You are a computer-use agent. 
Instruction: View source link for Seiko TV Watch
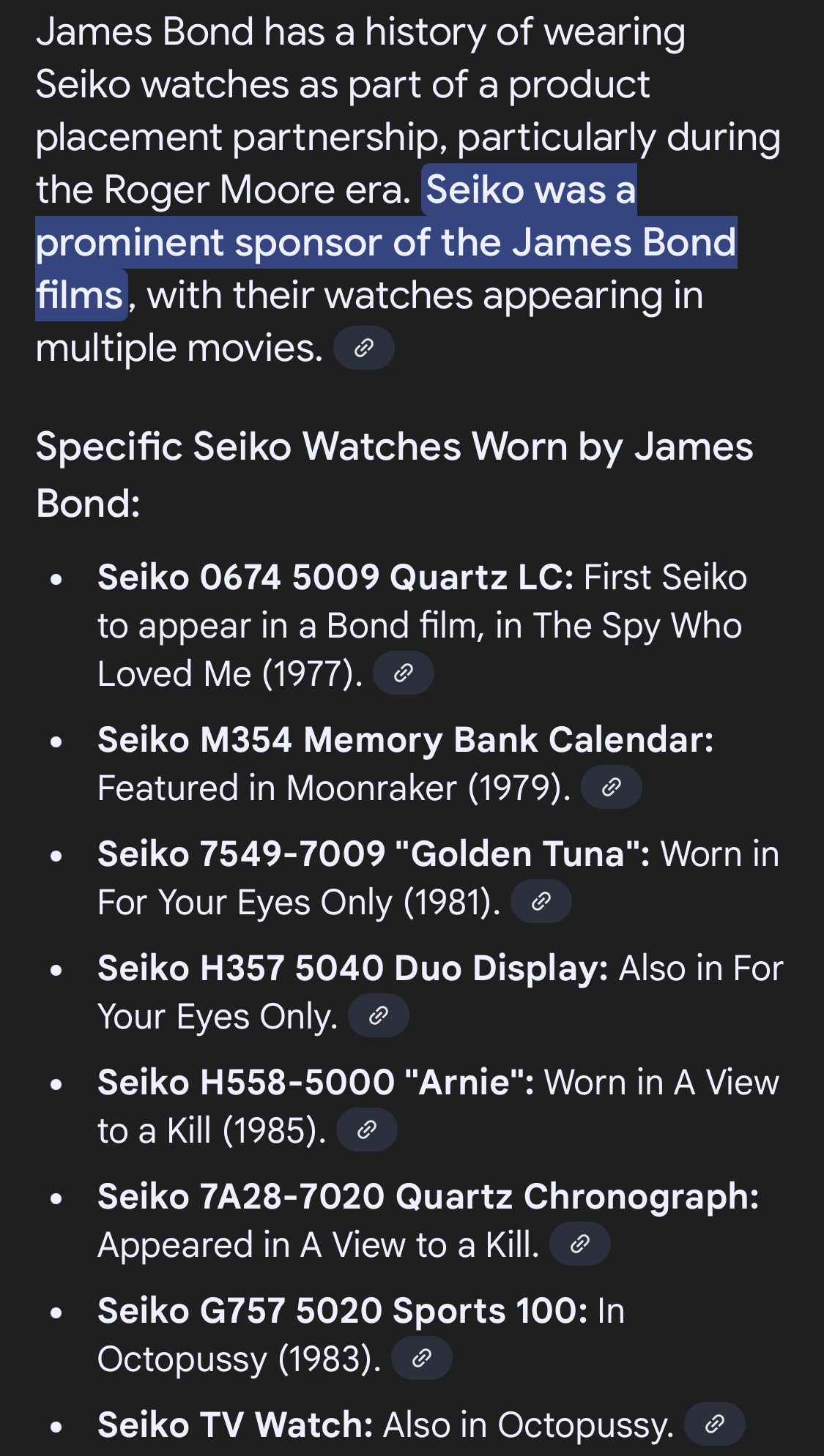(715, 1425)
